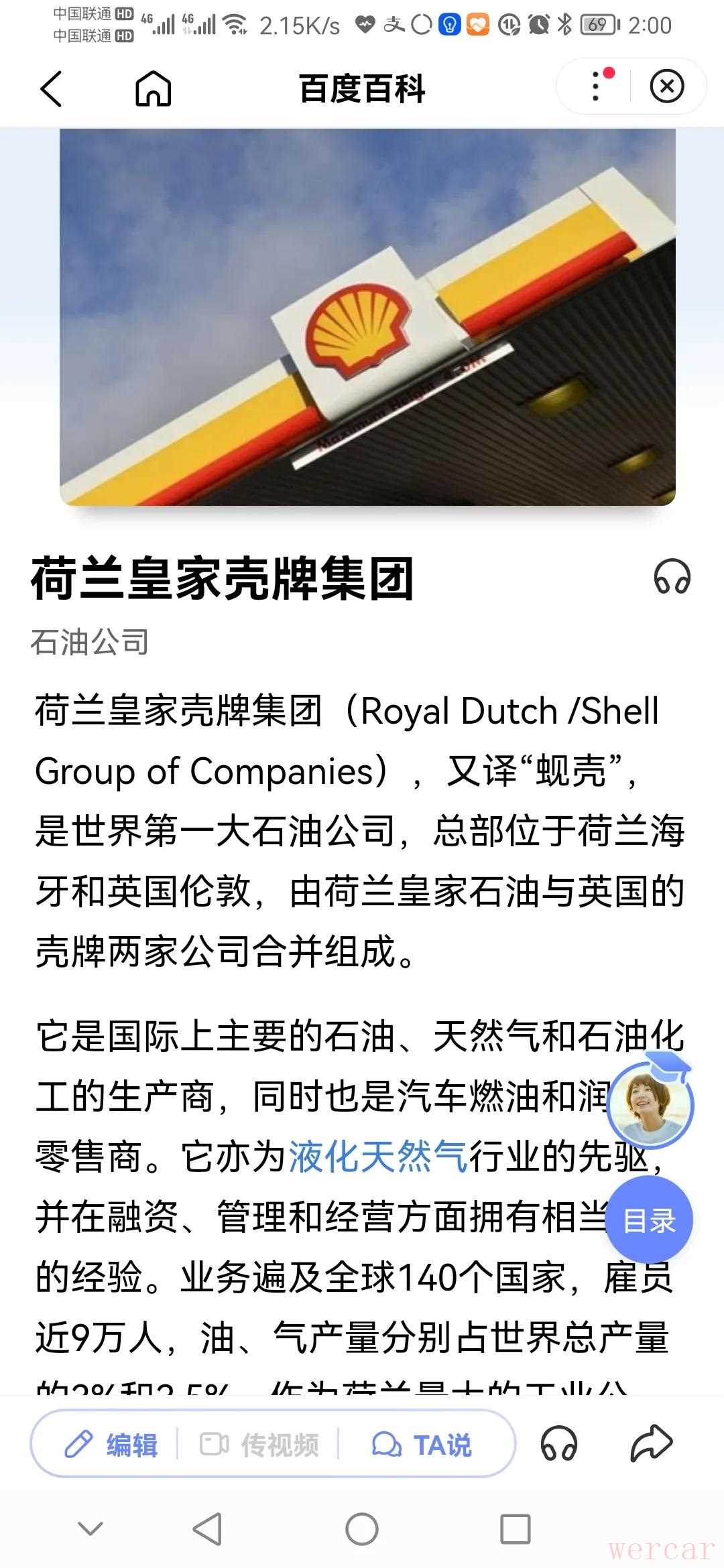Tap 传视频 to upload a video
This screenshot has width=724, height=1568.
point(260,1445)
